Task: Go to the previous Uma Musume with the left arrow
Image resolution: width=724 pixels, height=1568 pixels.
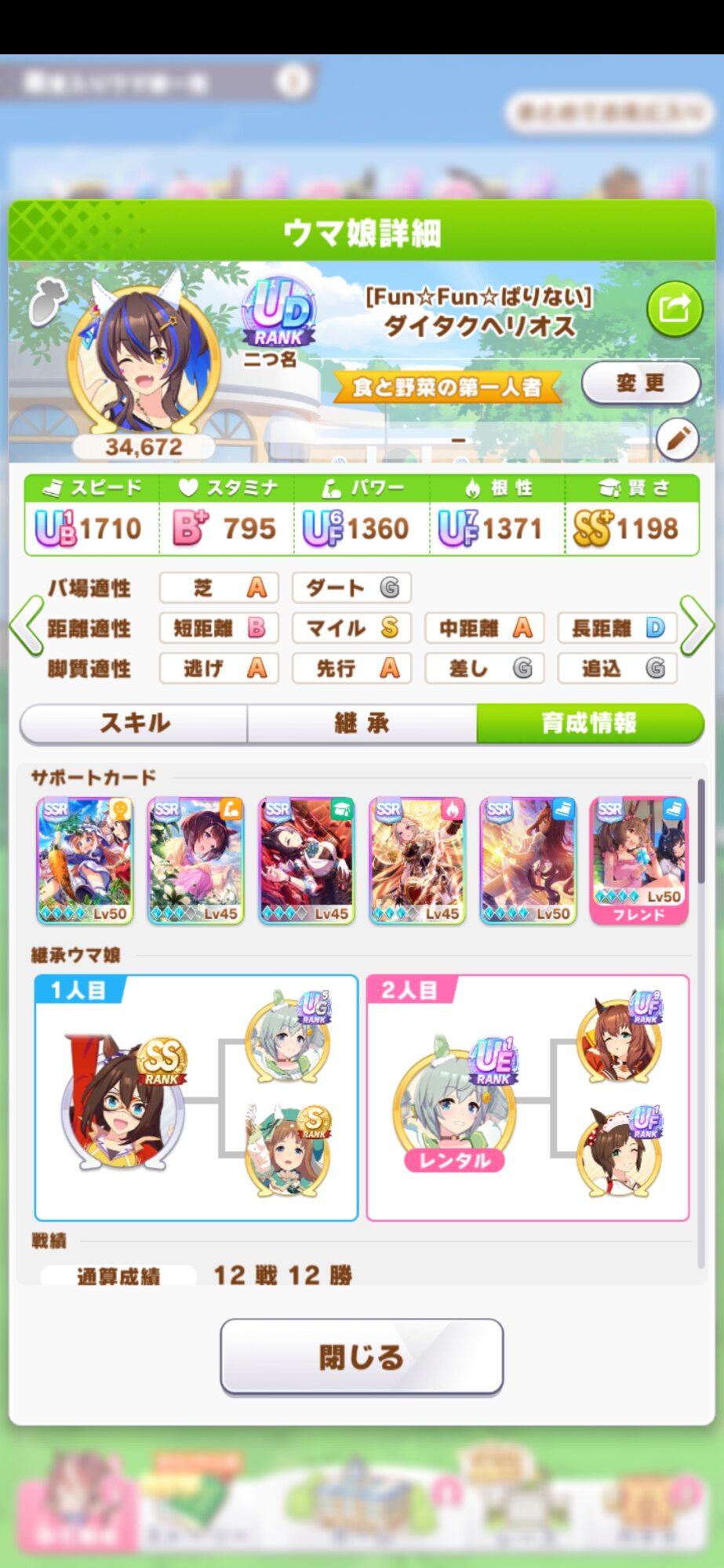Action: (26, 626)
